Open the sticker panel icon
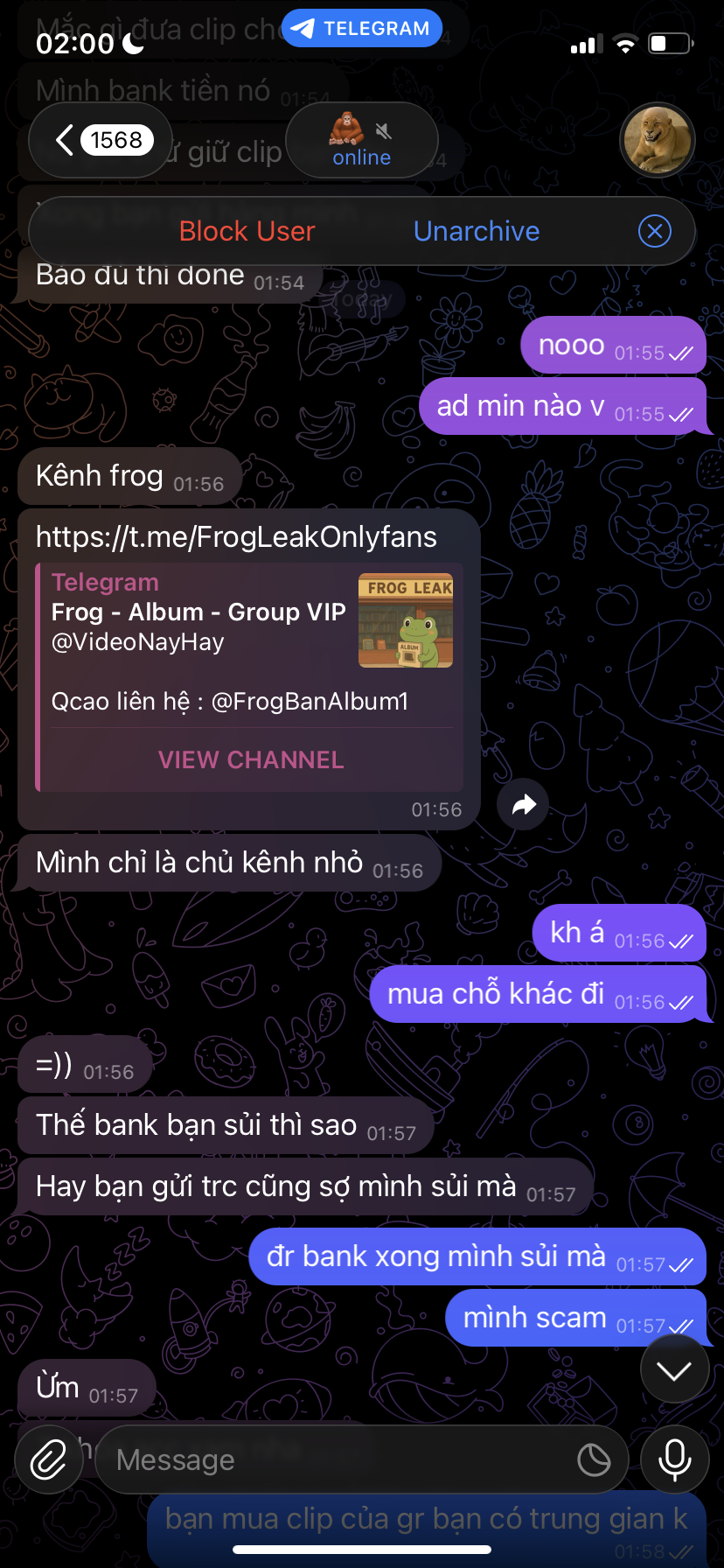724x1568 pixels. click(x=595, y=1459)
